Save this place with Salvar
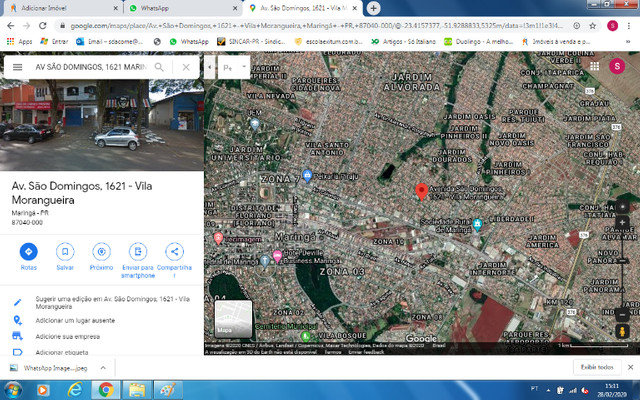Image resolution: width=640 pixels, height=400 pixels. (x=65, y=251)
